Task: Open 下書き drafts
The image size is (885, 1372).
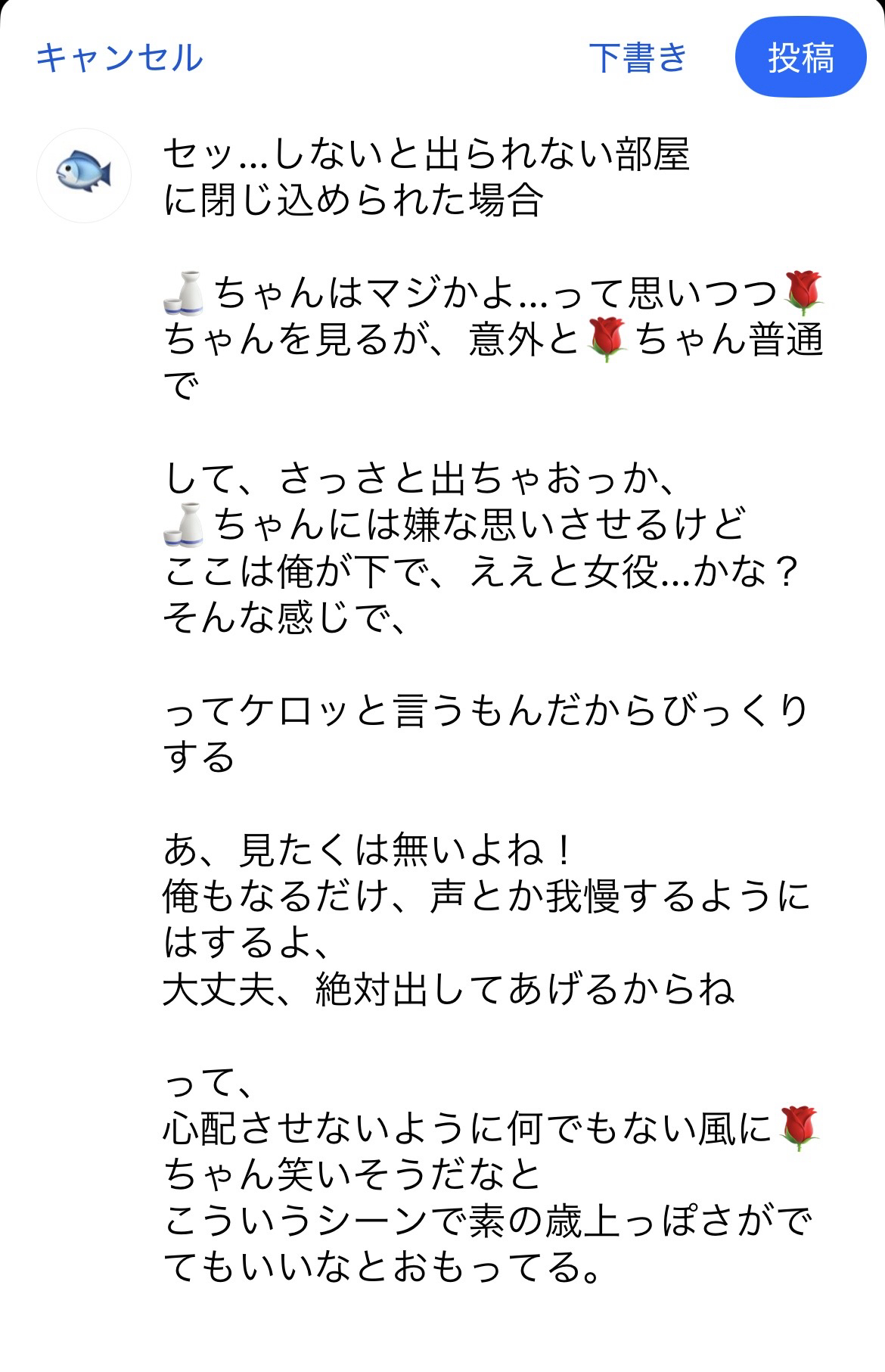Action: (x=638, y=58)
